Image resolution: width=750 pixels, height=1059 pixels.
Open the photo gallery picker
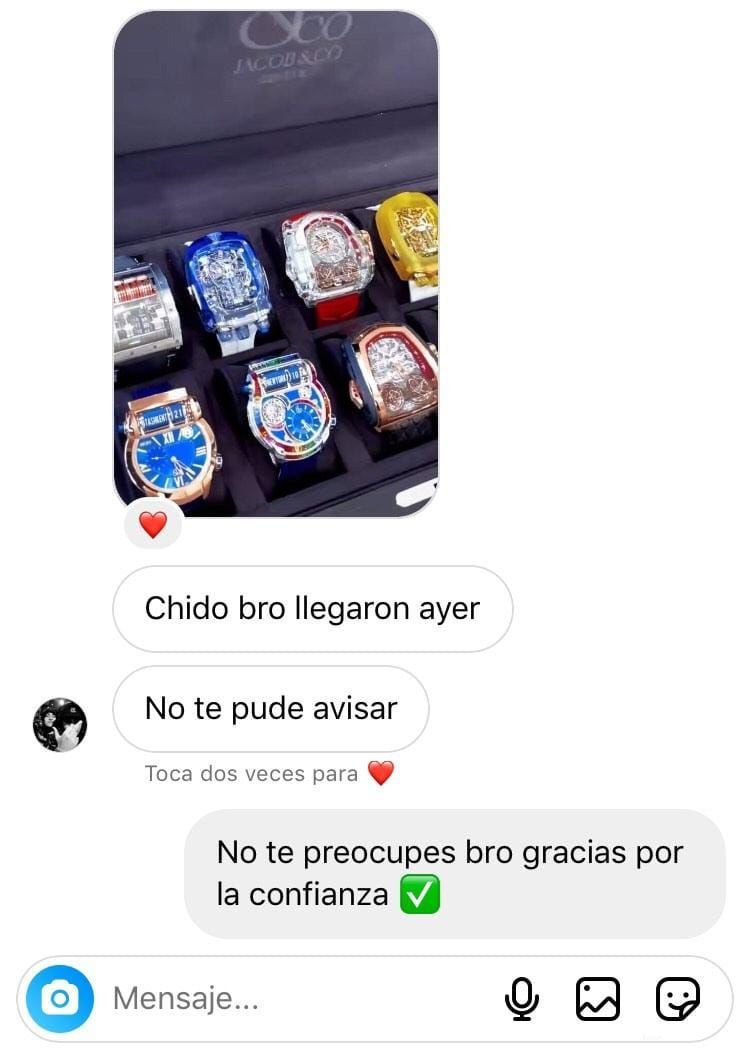click(x=597, y=998)
